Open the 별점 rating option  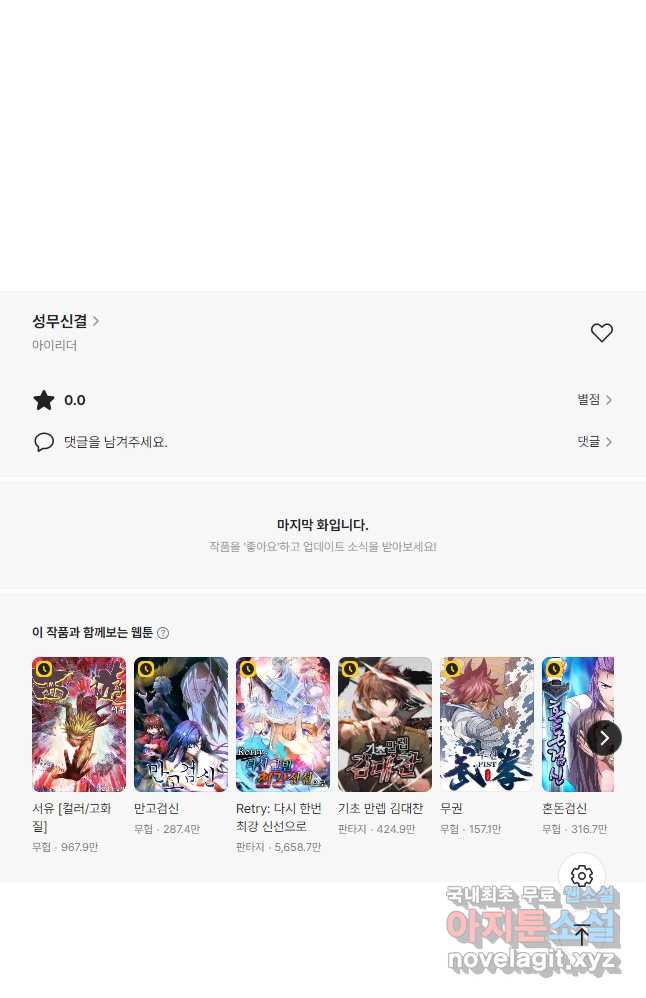(594, 400)
